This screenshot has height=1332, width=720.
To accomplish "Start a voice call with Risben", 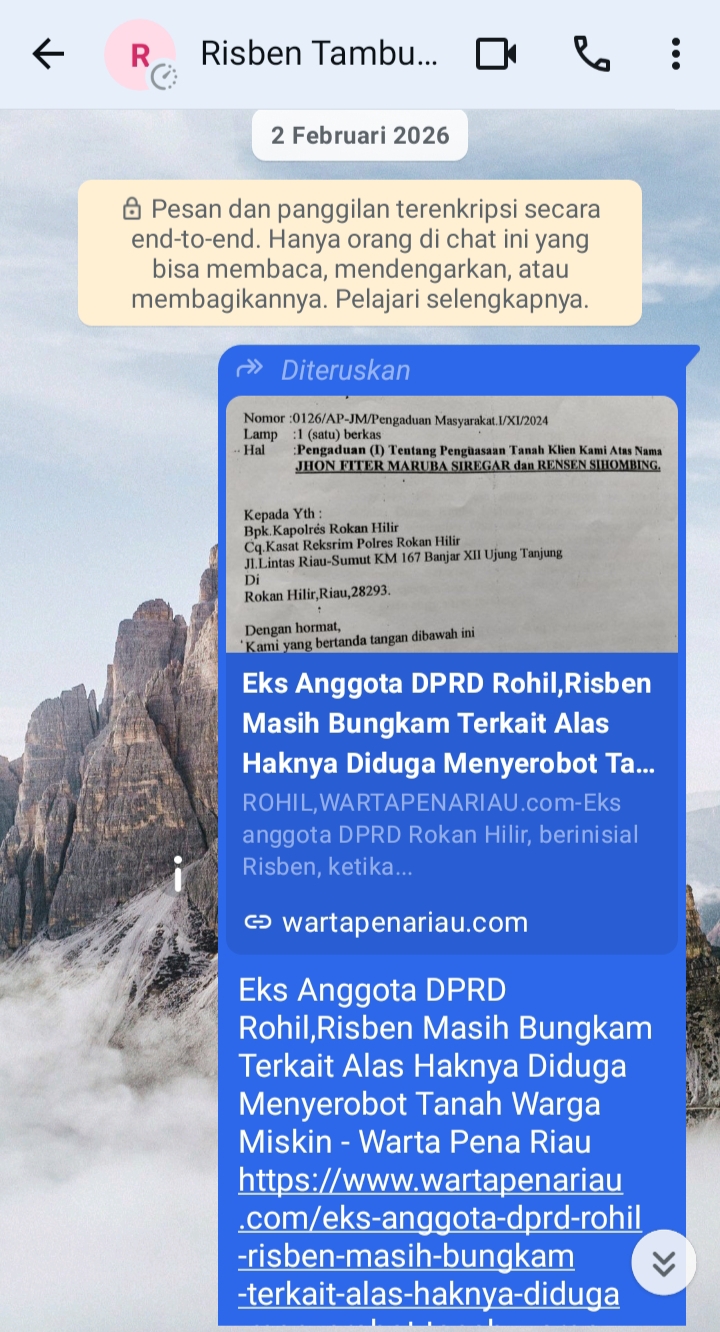I will coord(591,54).
